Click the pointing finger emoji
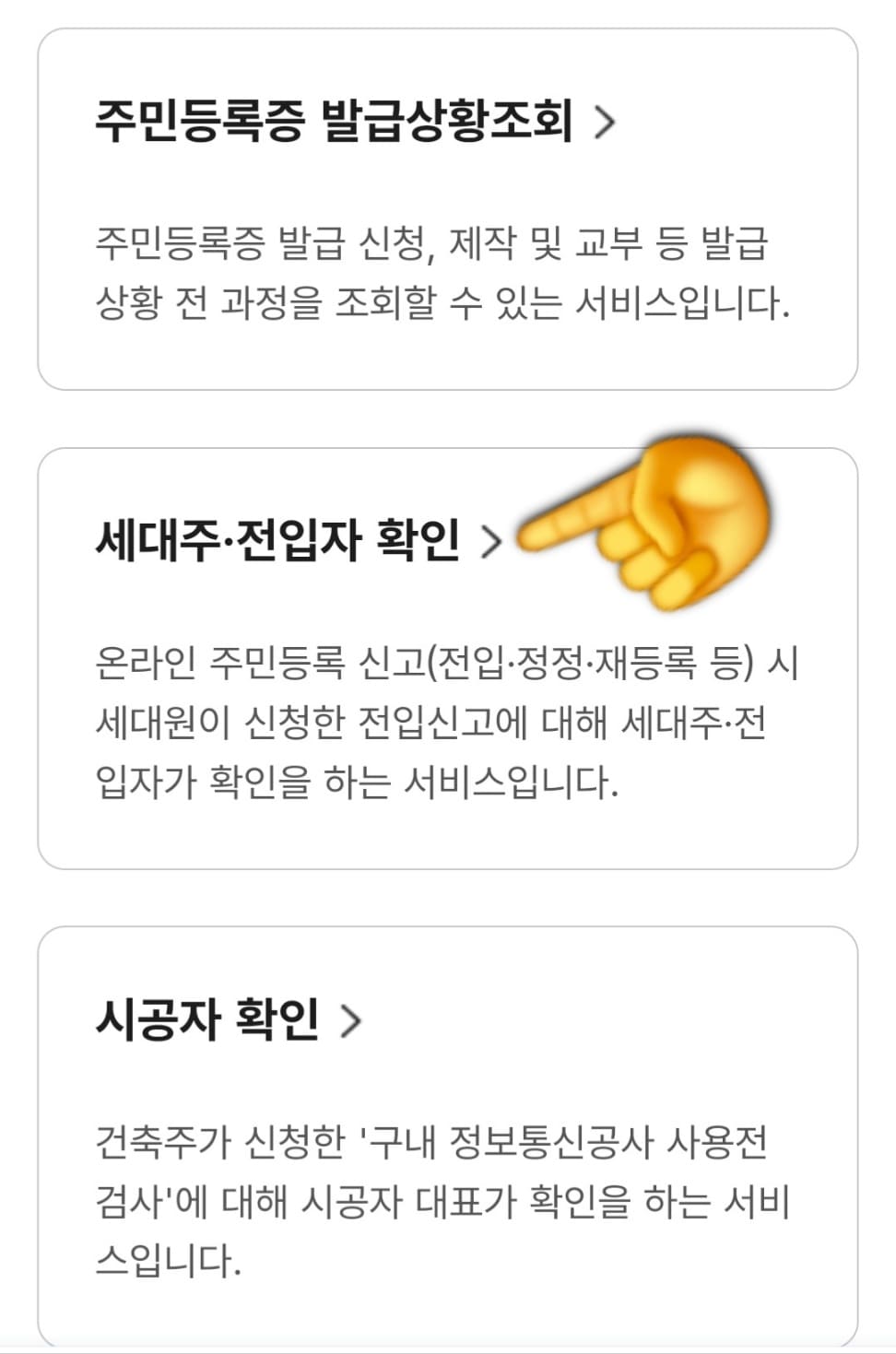The width and height of the screenshot is (896, 1354). coord(645,525)
